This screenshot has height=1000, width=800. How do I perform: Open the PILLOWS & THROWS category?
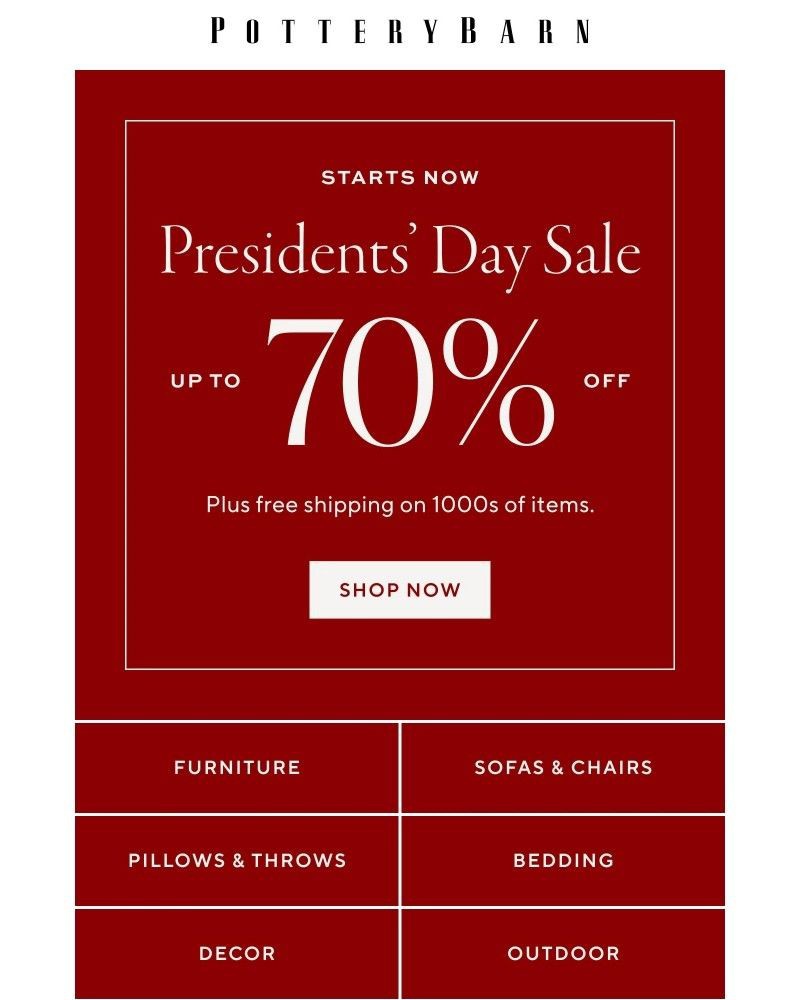click(x=236, y=860)
